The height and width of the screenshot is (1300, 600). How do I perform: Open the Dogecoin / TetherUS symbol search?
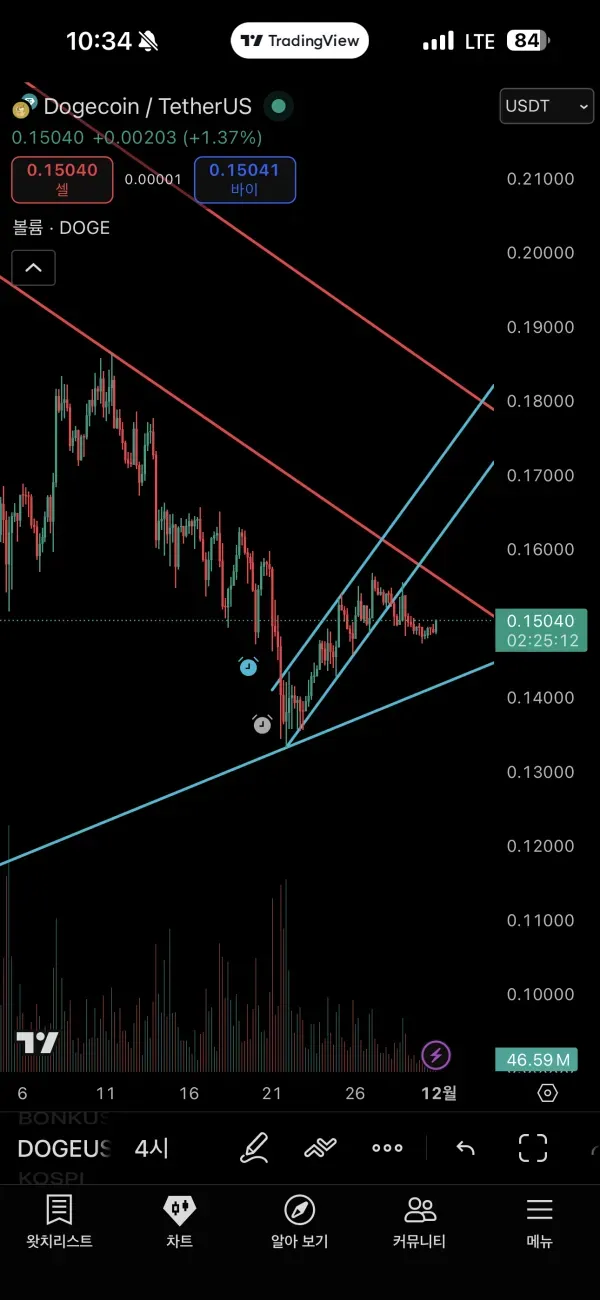[x=147, y=106]
